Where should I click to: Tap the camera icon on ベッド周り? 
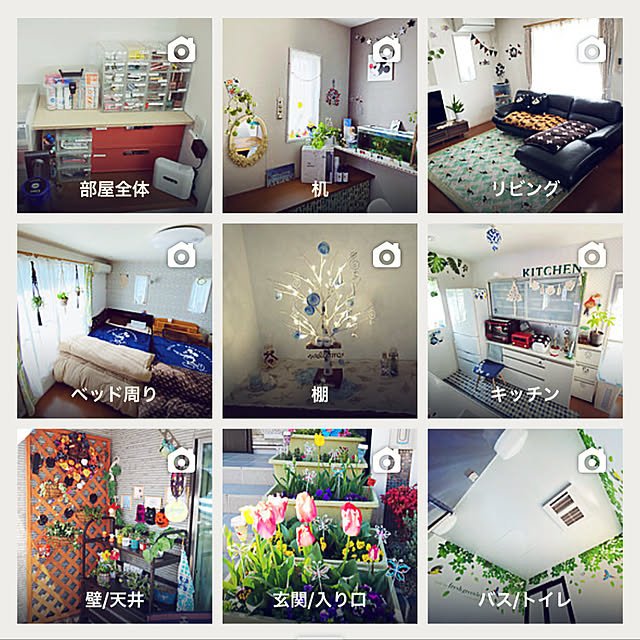[182, 255]
